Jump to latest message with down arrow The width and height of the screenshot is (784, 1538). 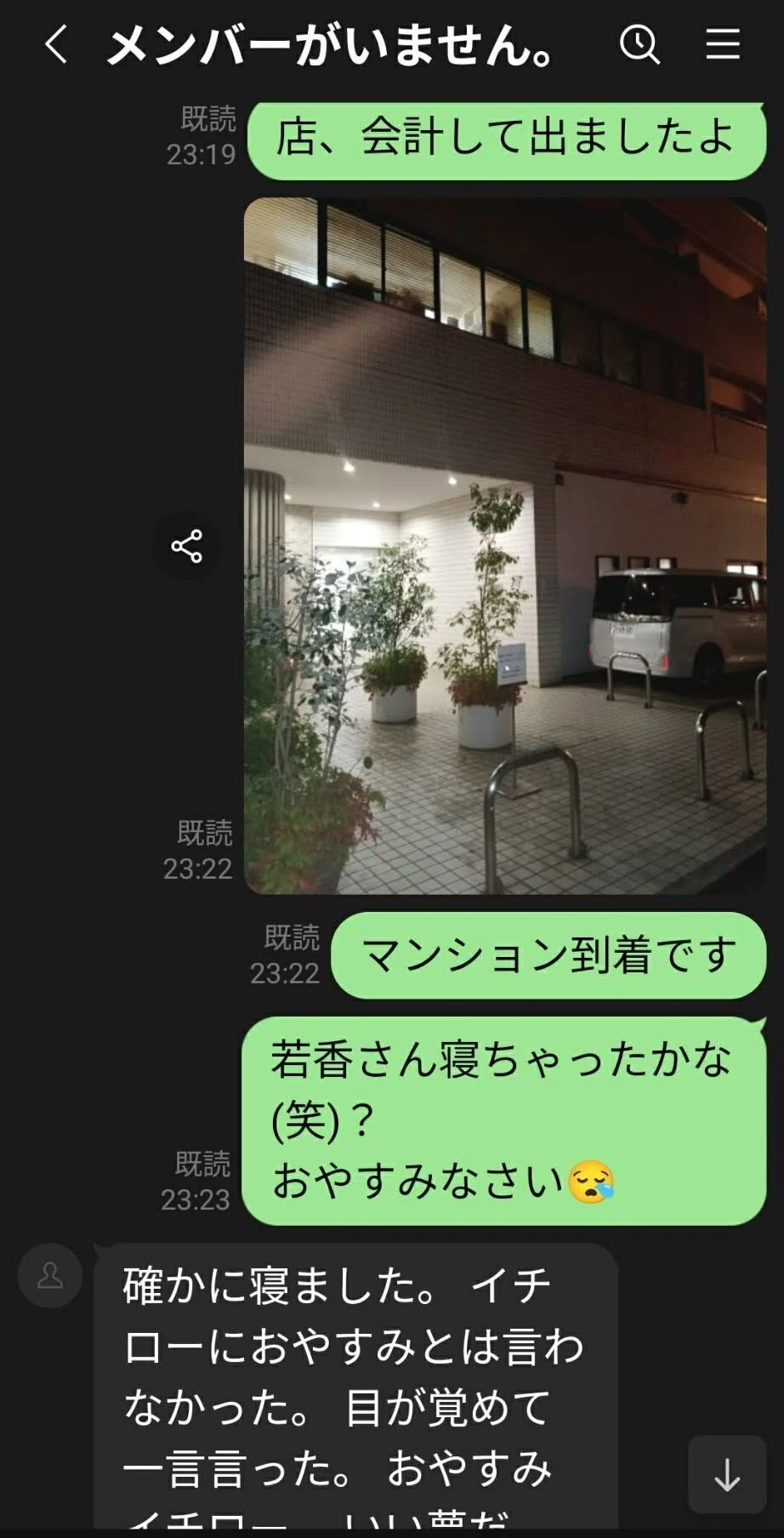click(727, 1474)
